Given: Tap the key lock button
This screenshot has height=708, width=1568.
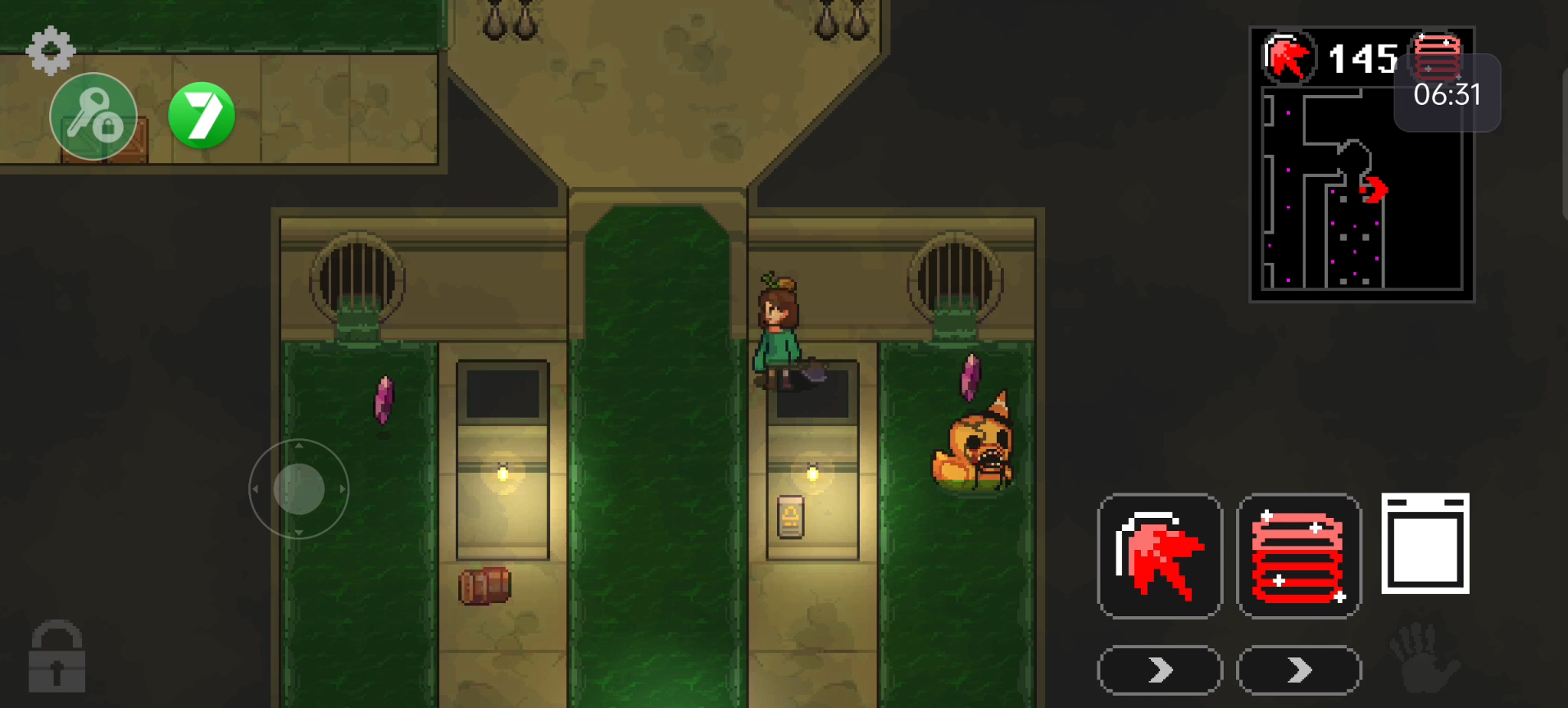Looking at the screenshot, I should pos(93,116).
